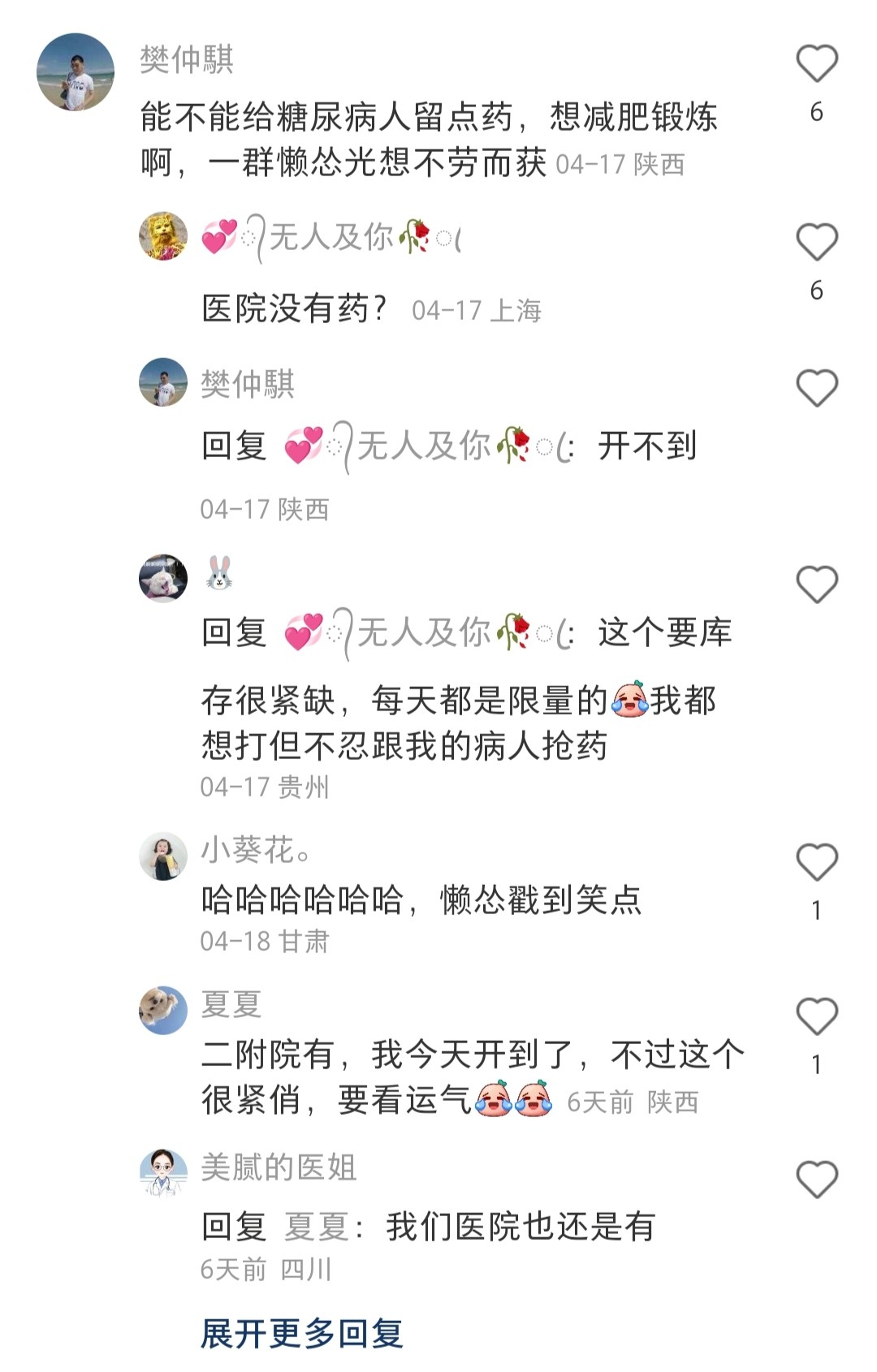Image resolution: width=877 pixels, height=1372 pixels.
Task: Like 樊仲騏's top comment about diabetes medicine
Action: tap(816, 64)
